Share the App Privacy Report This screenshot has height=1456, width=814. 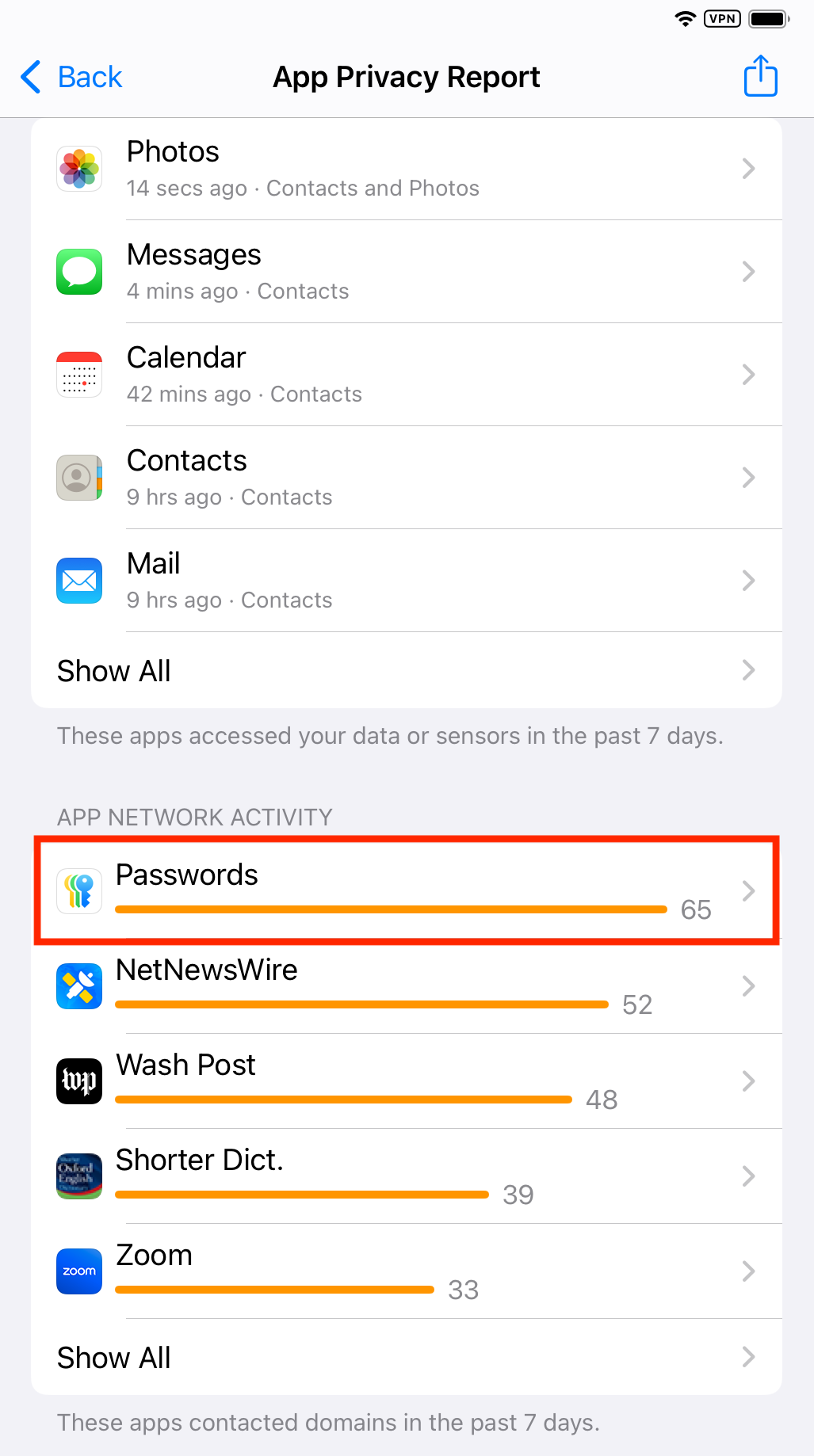point(760,76)
